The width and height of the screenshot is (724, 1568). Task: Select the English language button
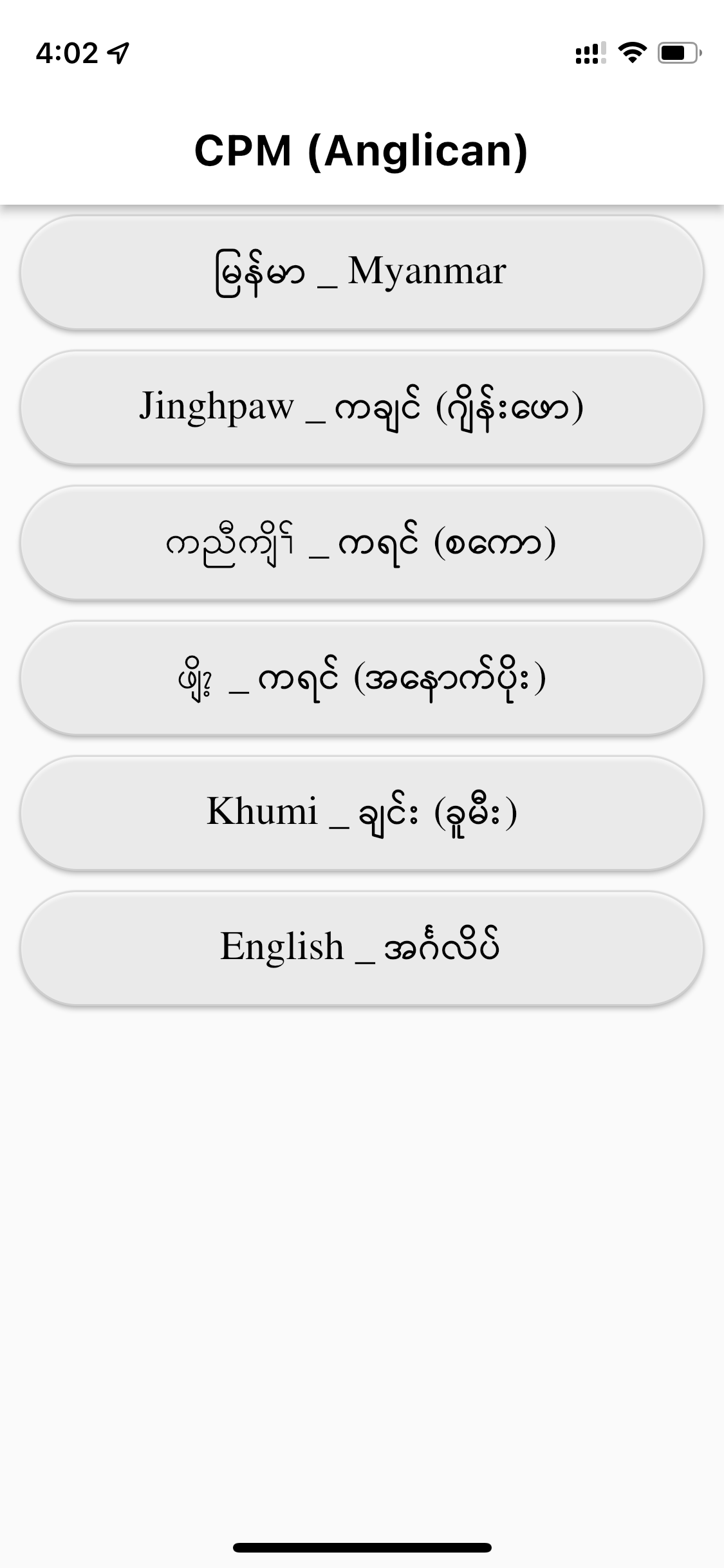[362, 948]
